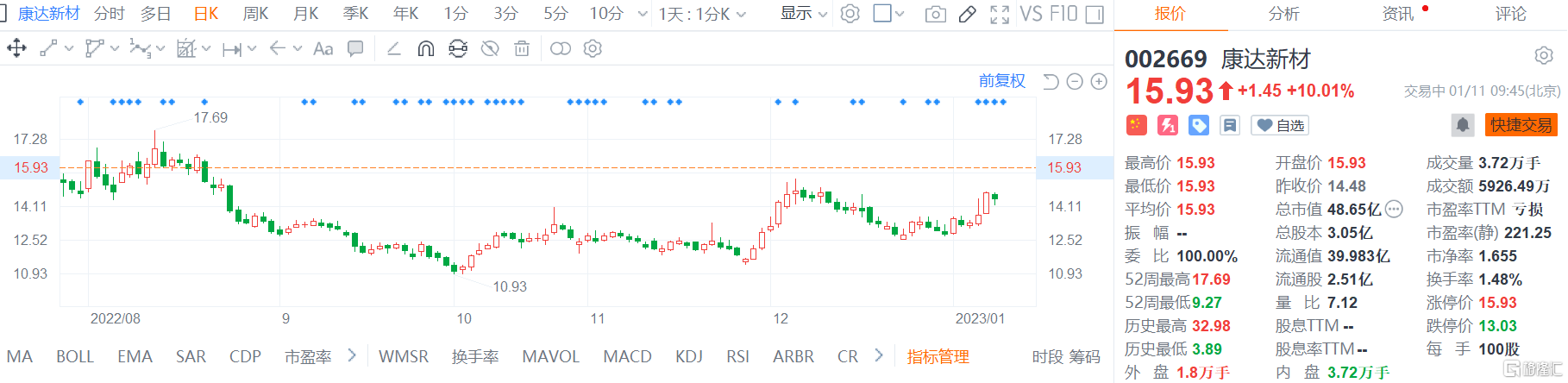Tap the 快捷交易 quick trade button
Image resolution: width=1568 pixels, height=383 pixels.
coord(1521,125)
